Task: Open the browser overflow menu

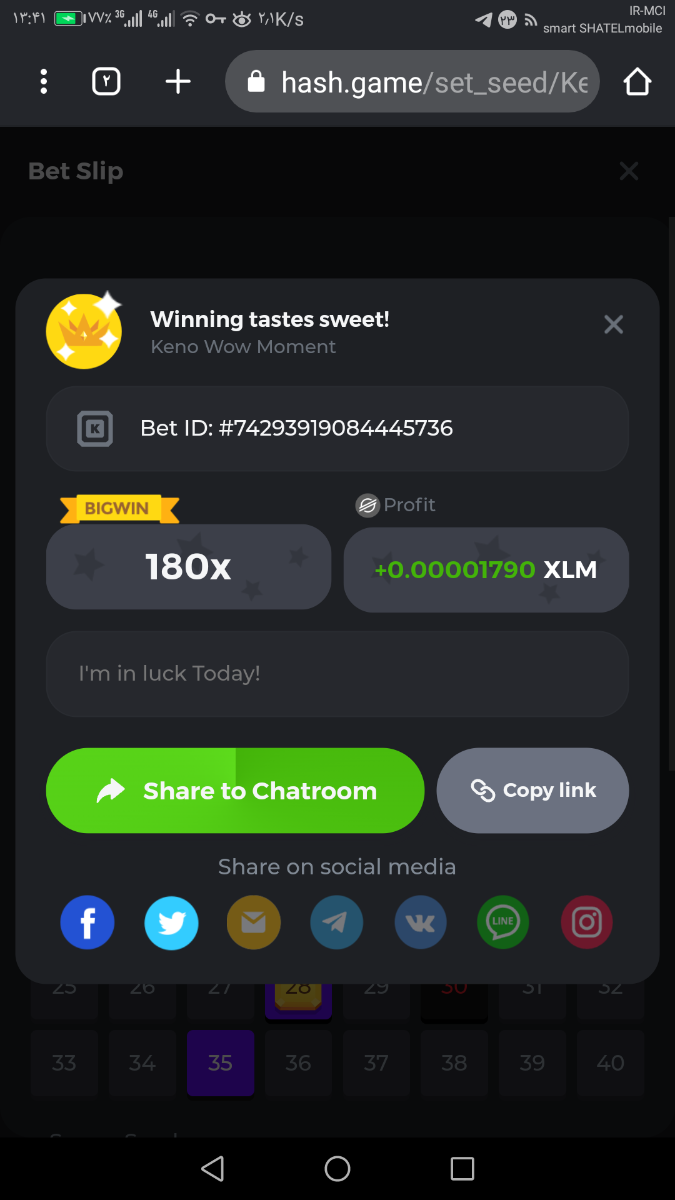Action: 43,82
